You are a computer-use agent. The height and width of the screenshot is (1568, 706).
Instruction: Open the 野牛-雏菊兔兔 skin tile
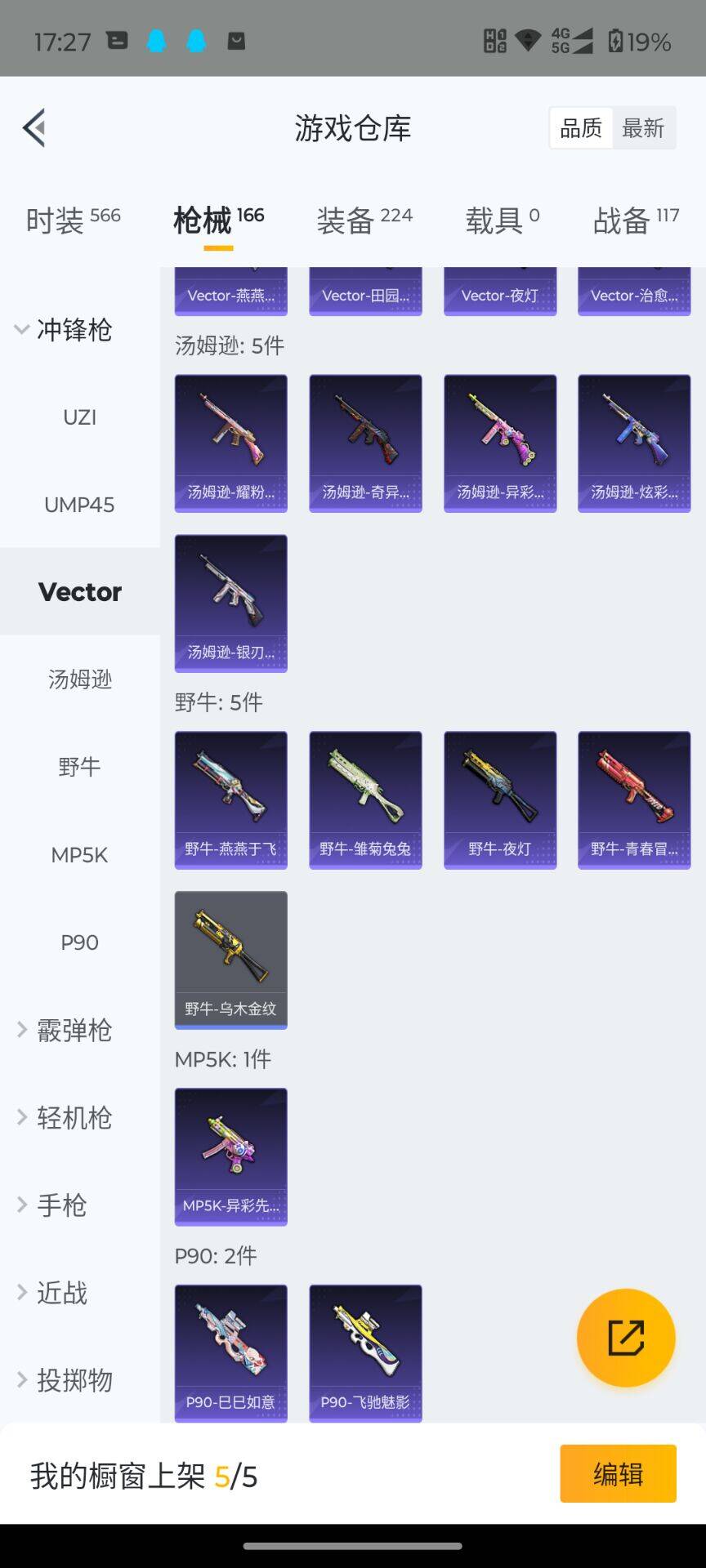point(365,800)
